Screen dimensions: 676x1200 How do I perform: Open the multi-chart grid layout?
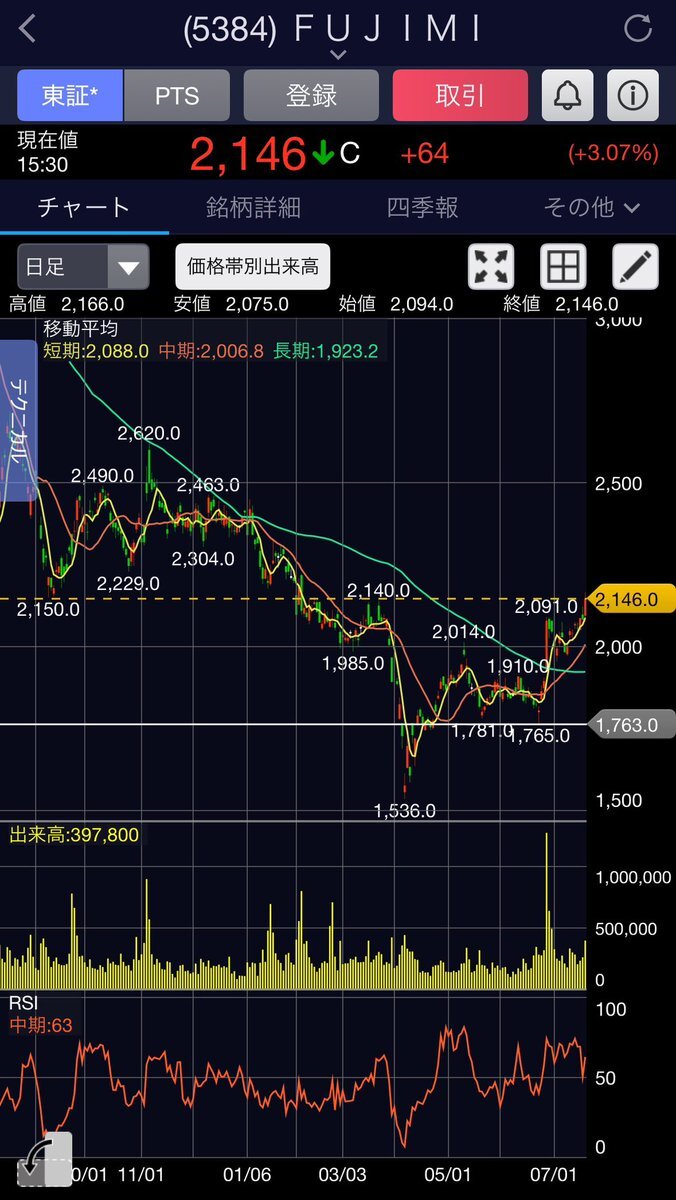pyautogui.click(x=563, y=266)
